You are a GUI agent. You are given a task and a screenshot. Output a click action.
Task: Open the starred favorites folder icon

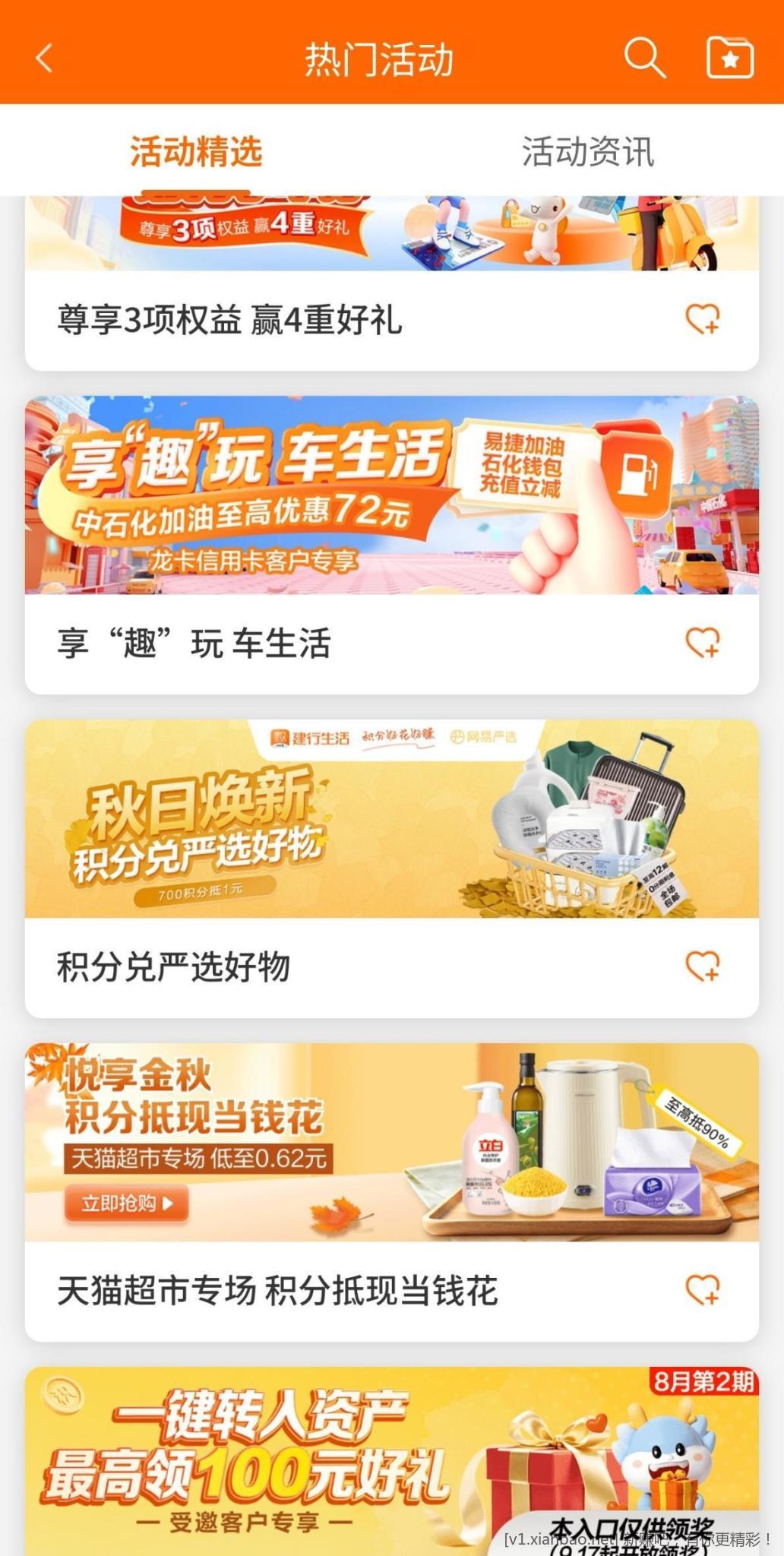point(728,58)
